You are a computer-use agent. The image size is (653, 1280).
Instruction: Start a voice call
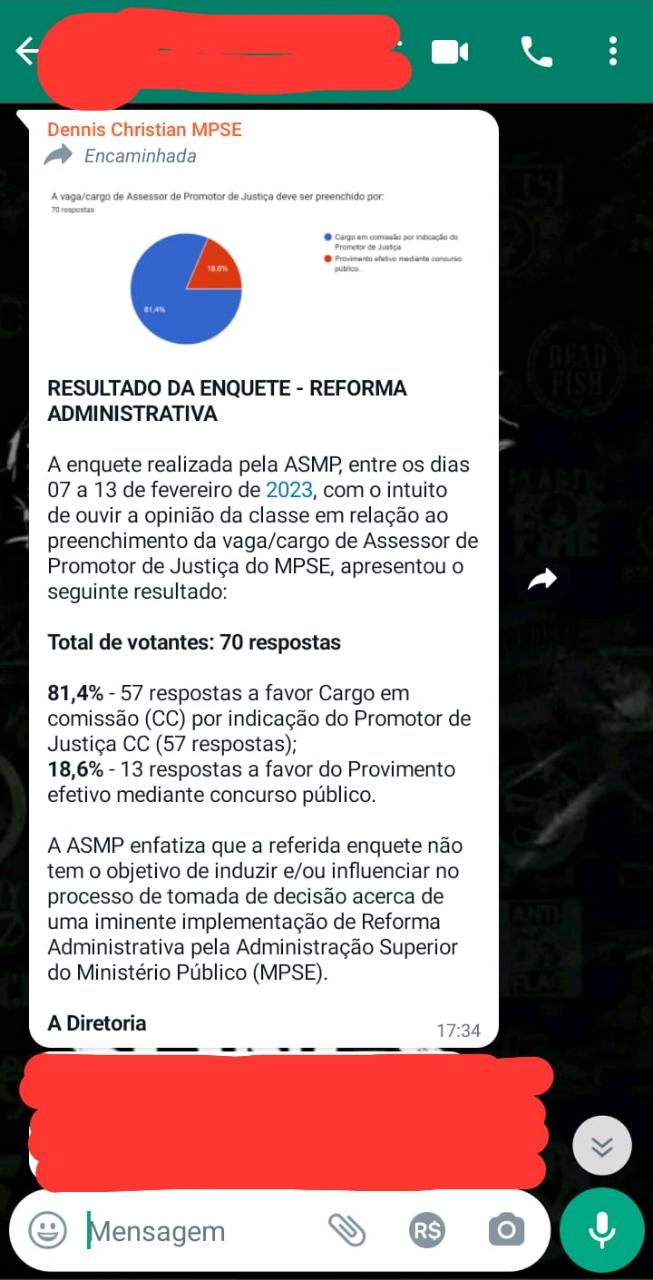pos(536,52)
